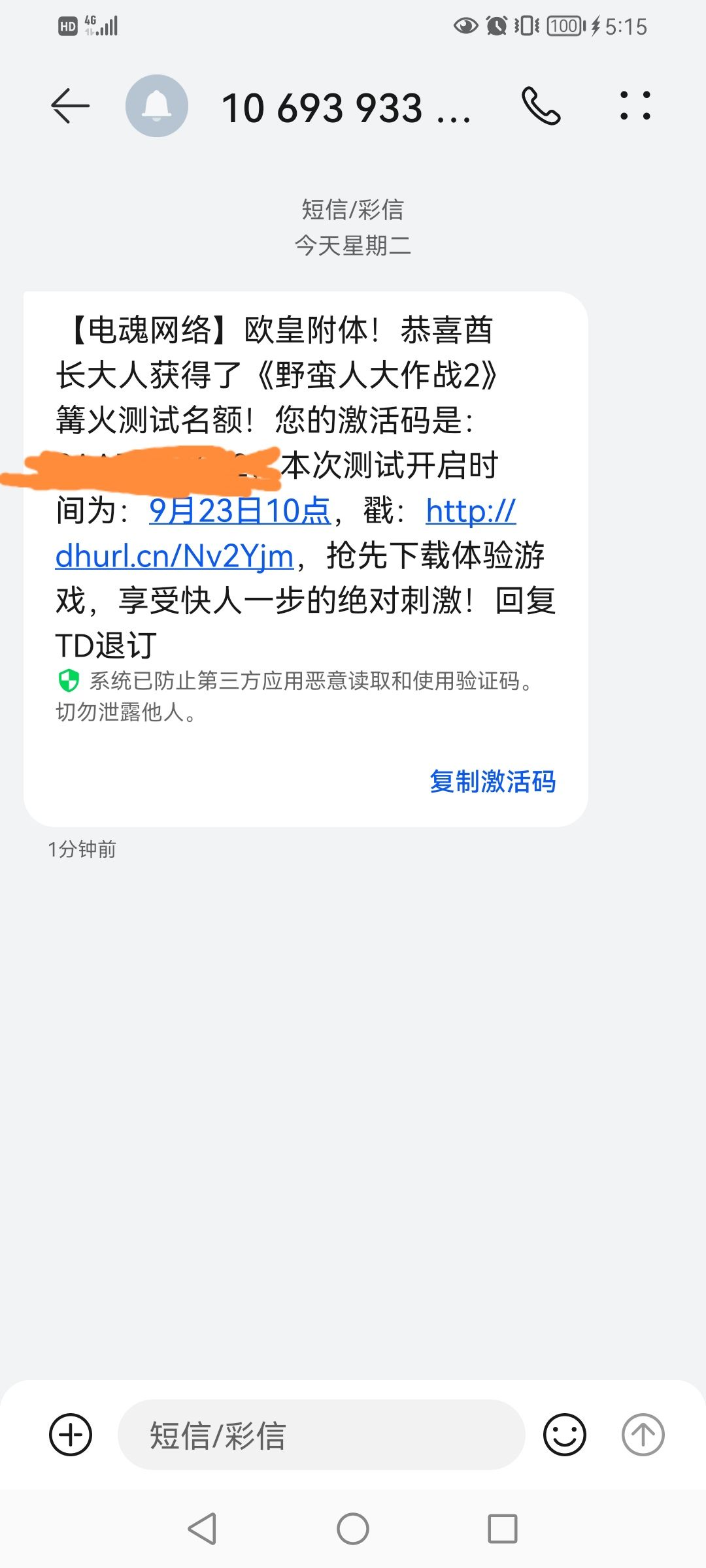Screen dimensions: 706x1568
Task: Open recent apps with the square button
Action: click(x=503, y=1529)
